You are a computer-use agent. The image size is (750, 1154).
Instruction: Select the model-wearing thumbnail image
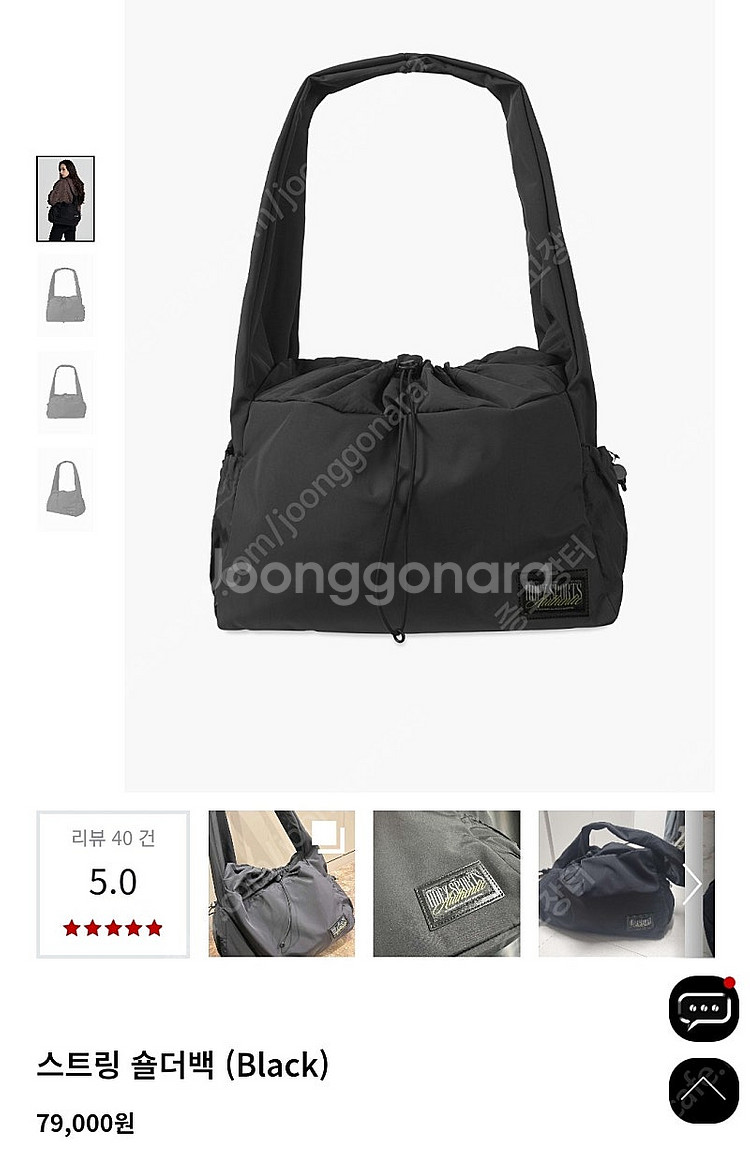[65, 198]
